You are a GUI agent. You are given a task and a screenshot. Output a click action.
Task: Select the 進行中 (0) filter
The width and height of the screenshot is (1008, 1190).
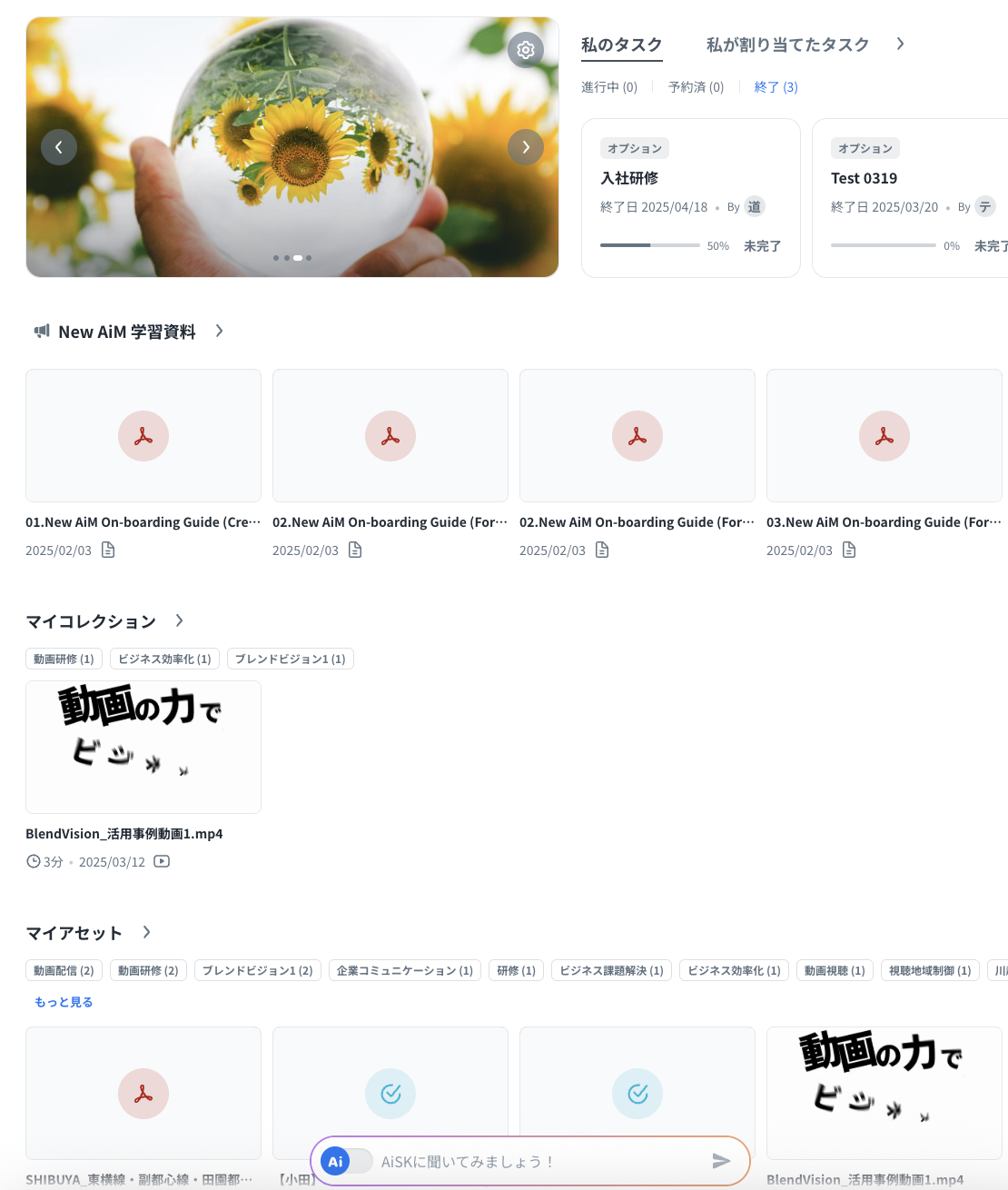tap(609, 87)
